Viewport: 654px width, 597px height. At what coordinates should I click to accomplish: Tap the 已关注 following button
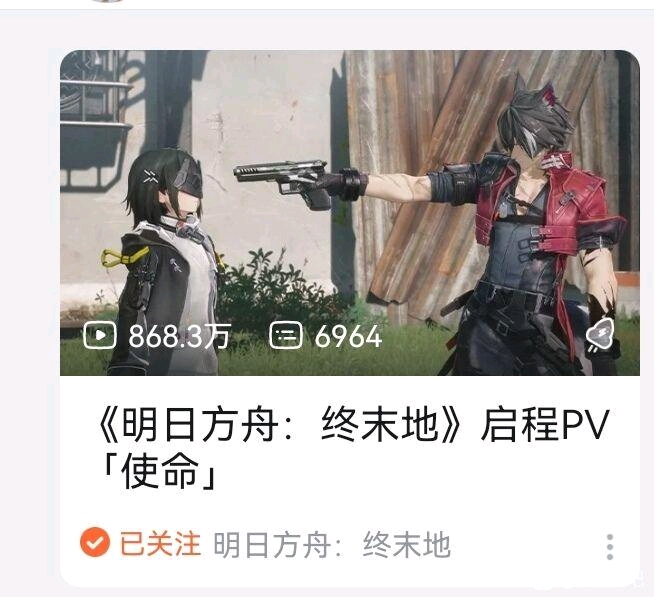pos(141,544)
